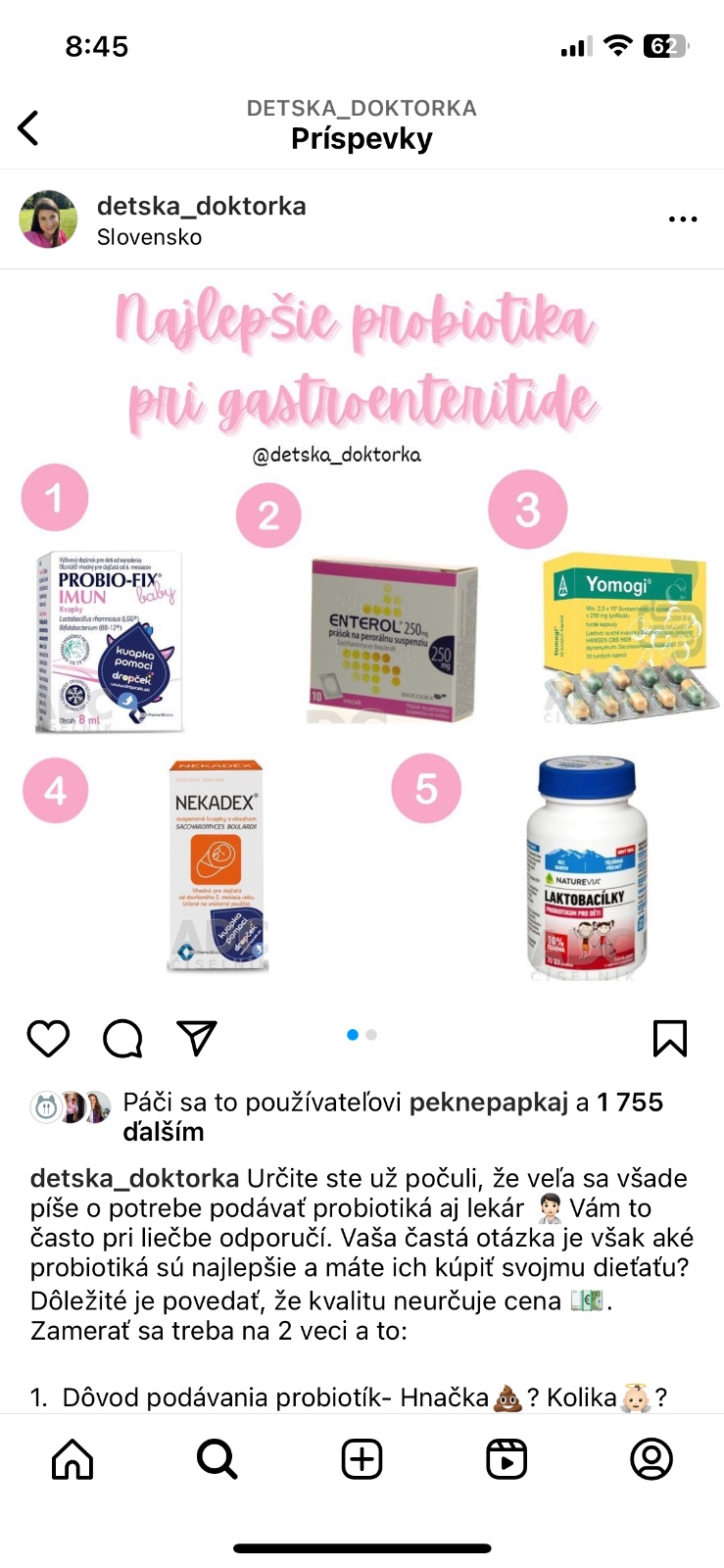Open the peknepapkaj profile from the likes

488,1102
